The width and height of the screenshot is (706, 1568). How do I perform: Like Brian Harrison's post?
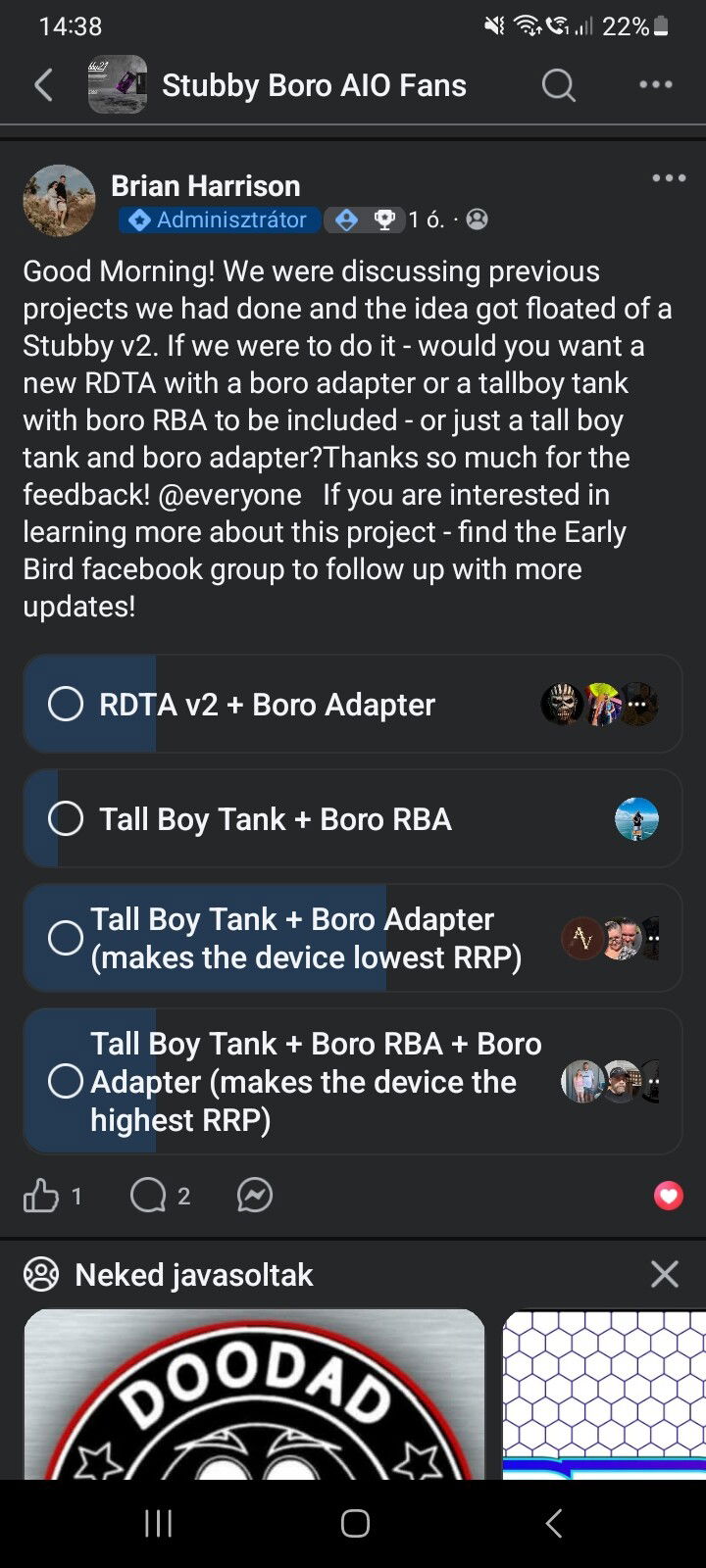click(x=41, y=1196)
